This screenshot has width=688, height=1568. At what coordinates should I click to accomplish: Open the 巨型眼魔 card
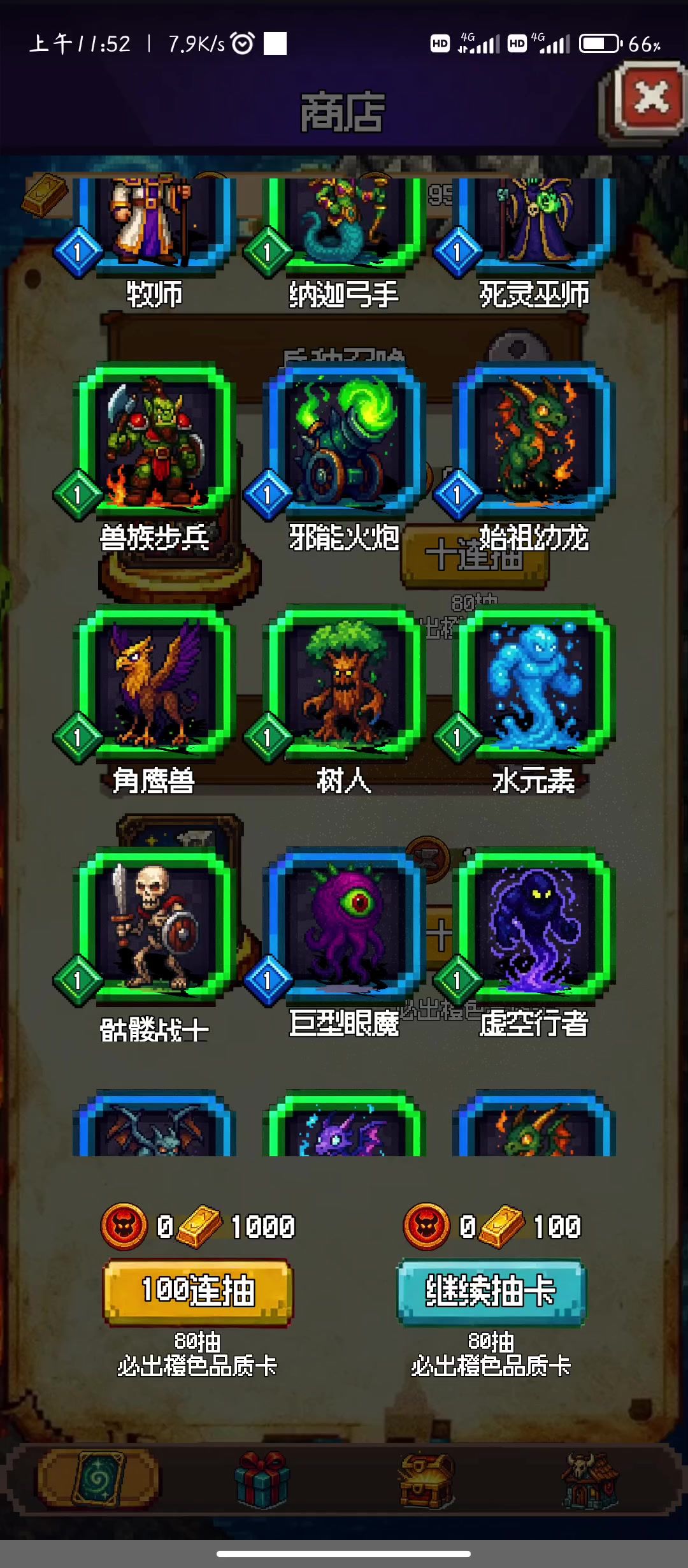coord(344,926)
